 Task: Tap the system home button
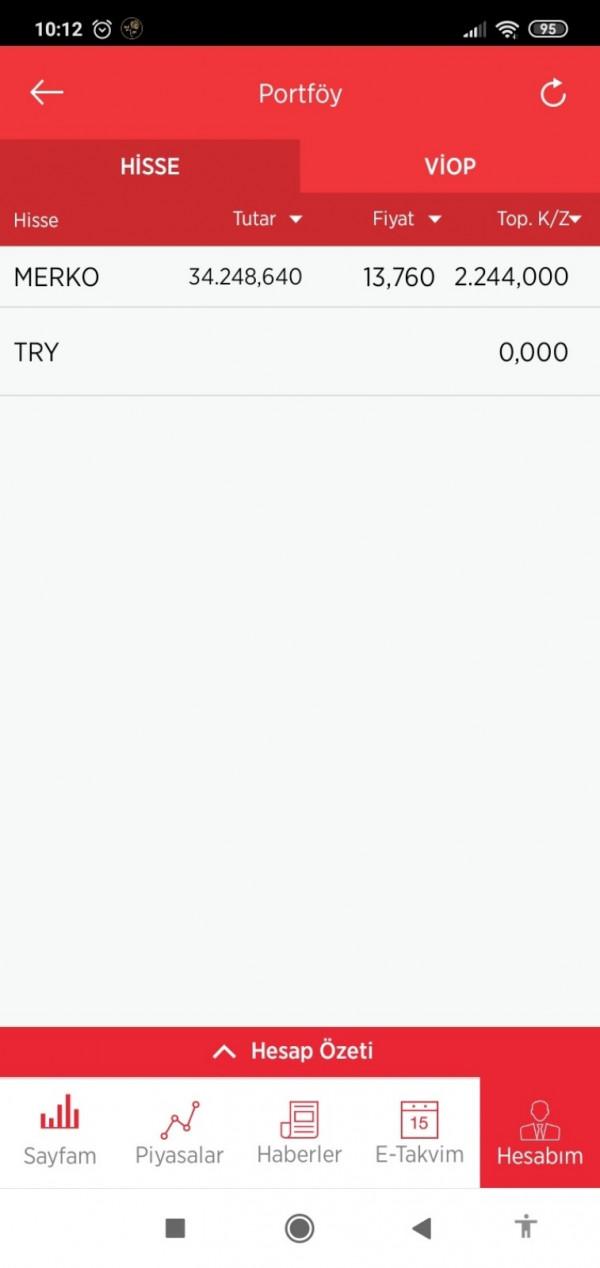coord(299,1228)
